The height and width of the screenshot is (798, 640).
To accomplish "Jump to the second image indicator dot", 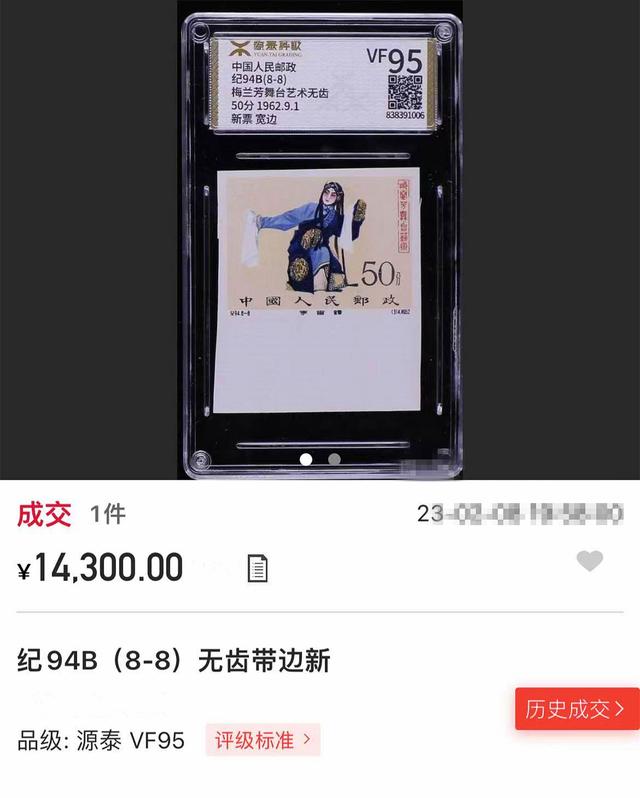I will pyautogui.click(x=334, y=460).
